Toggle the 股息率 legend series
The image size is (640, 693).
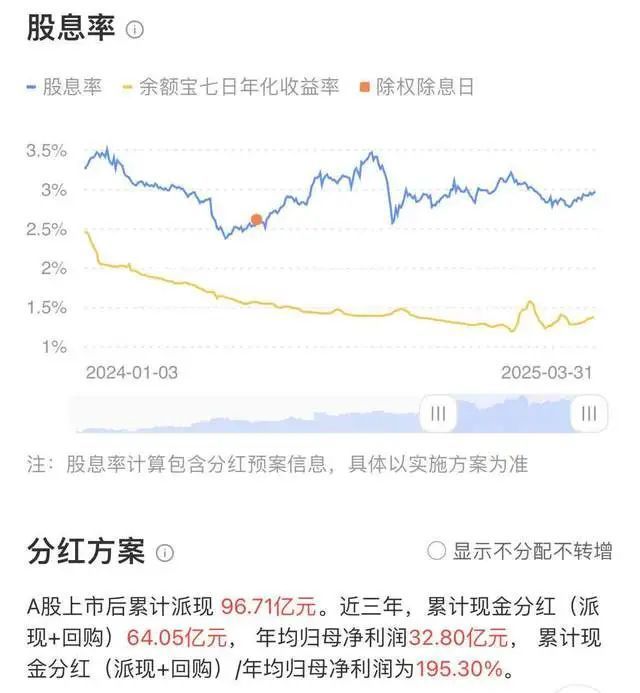64,87
